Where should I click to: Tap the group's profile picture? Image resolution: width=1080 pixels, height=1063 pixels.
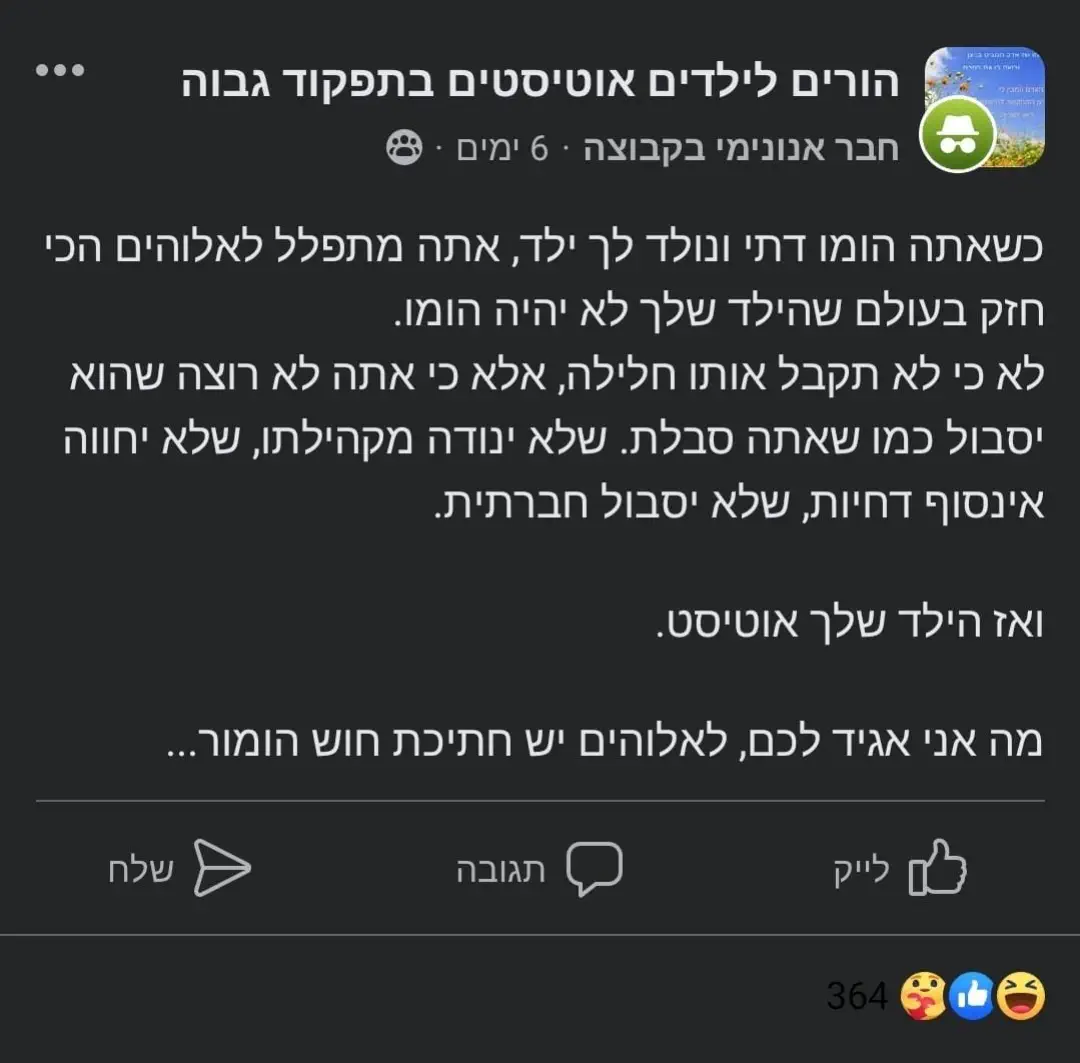click(982, 104)
